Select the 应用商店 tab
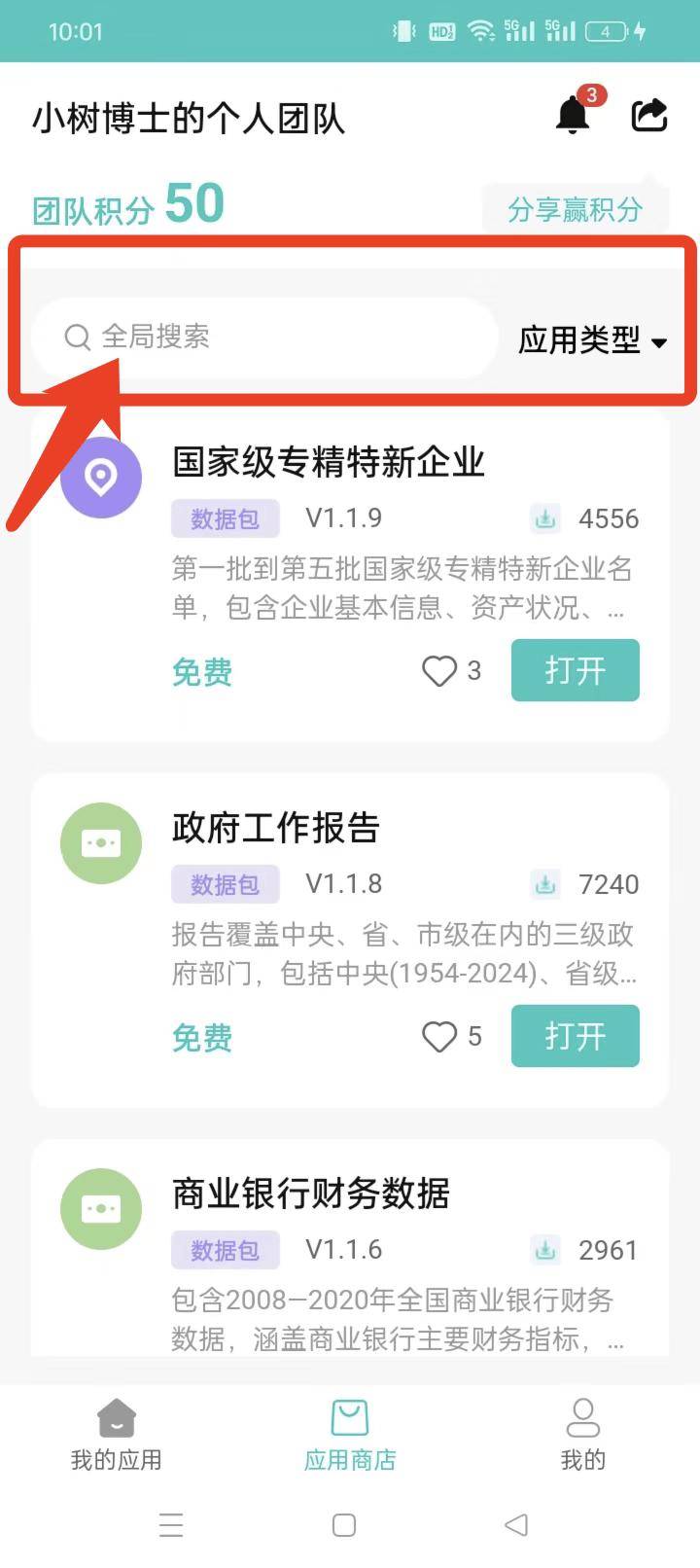This screenshot has height=1568, width=700. tap(350, 1435)
